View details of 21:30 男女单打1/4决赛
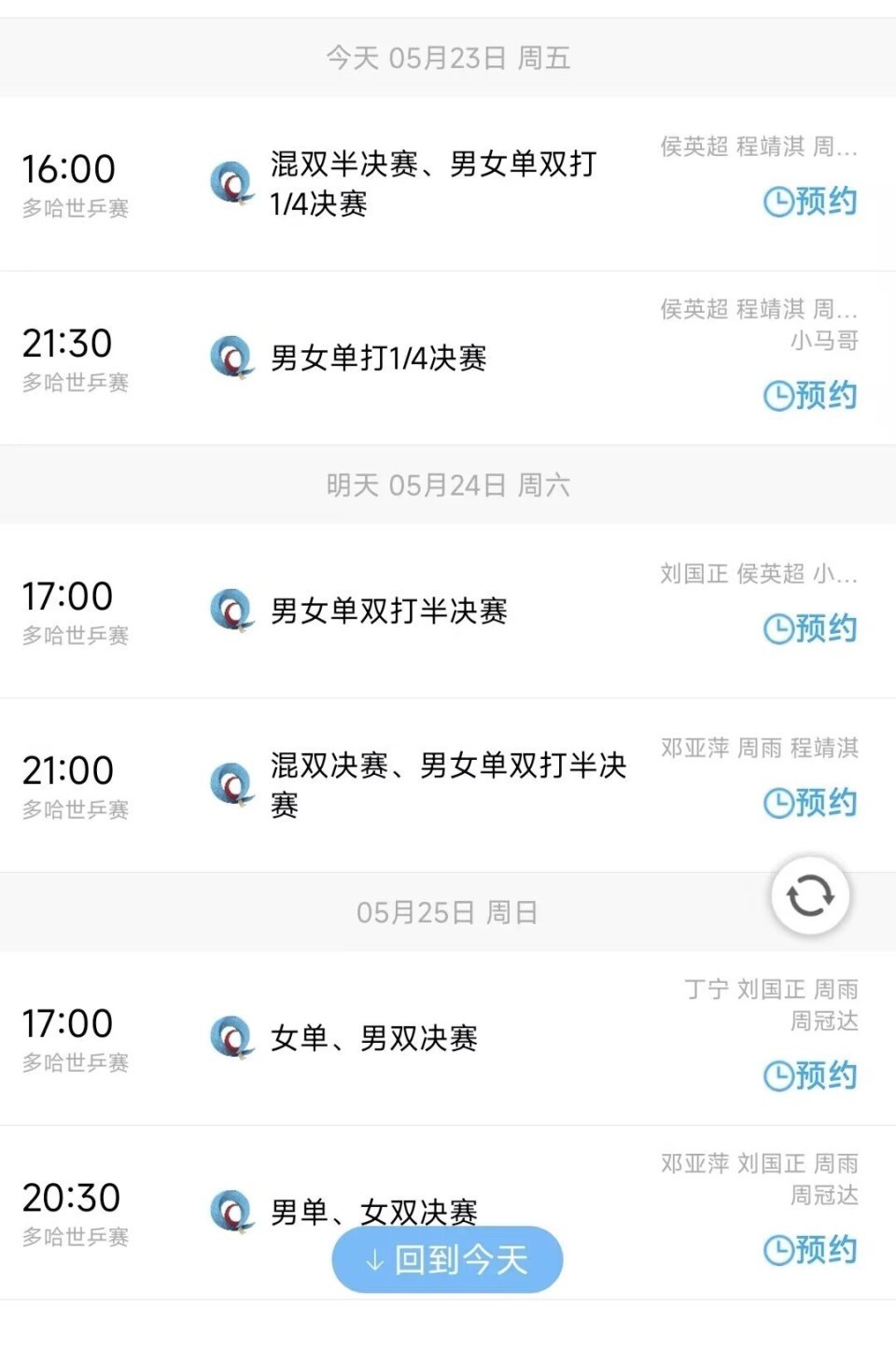The width and height of the screenshot is (896, 1363). pyautogui.click(x=378, y=358)
